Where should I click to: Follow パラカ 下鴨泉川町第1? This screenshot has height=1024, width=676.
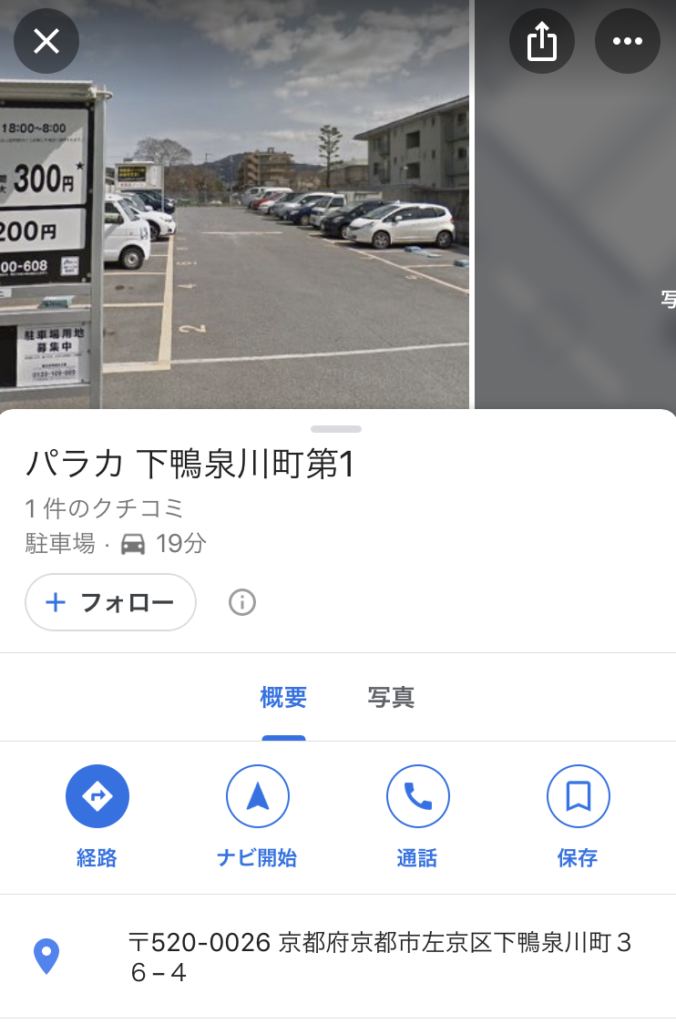click(x=110, y=602)
